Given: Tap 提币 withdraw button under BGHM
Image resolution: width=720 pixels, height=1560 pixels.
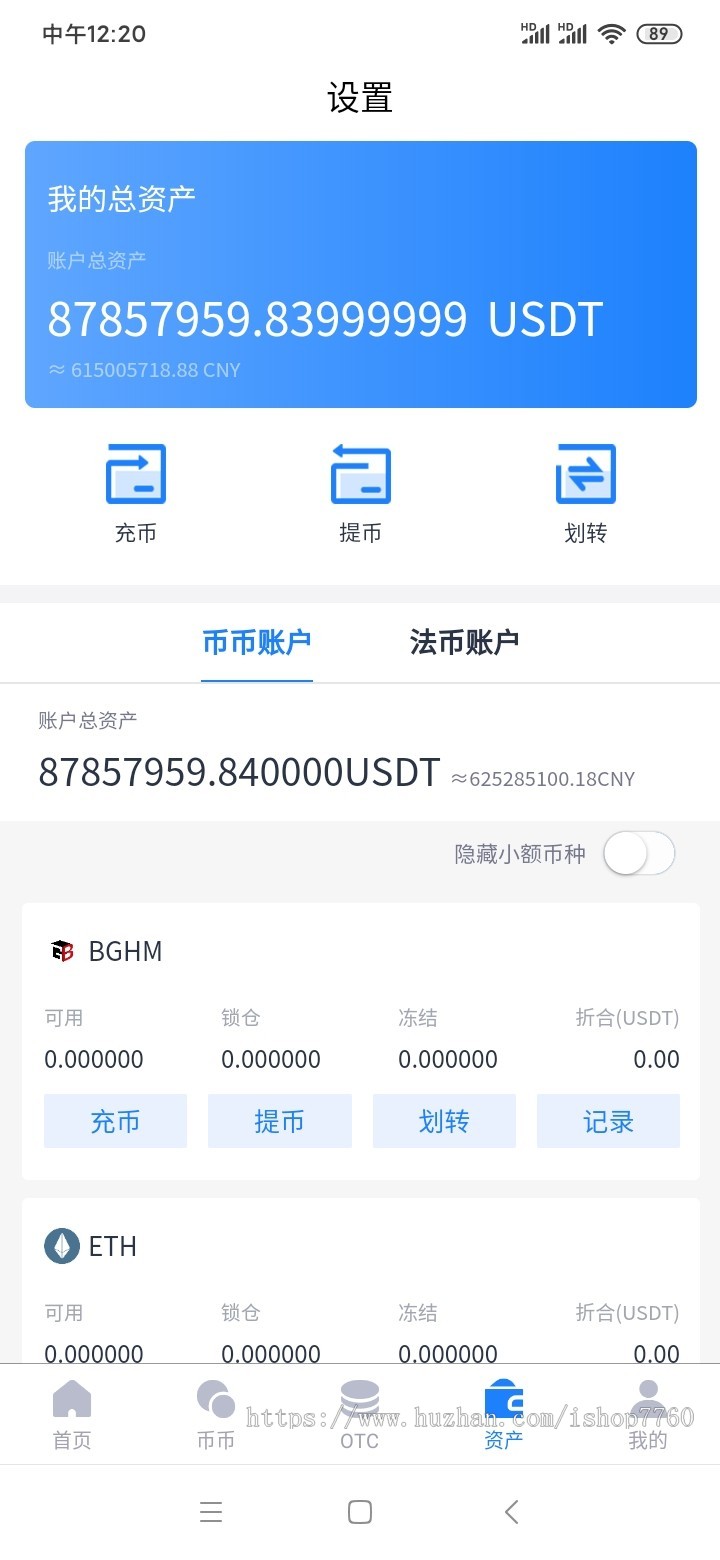Looking at the screenshot, I should point(280,1121).
